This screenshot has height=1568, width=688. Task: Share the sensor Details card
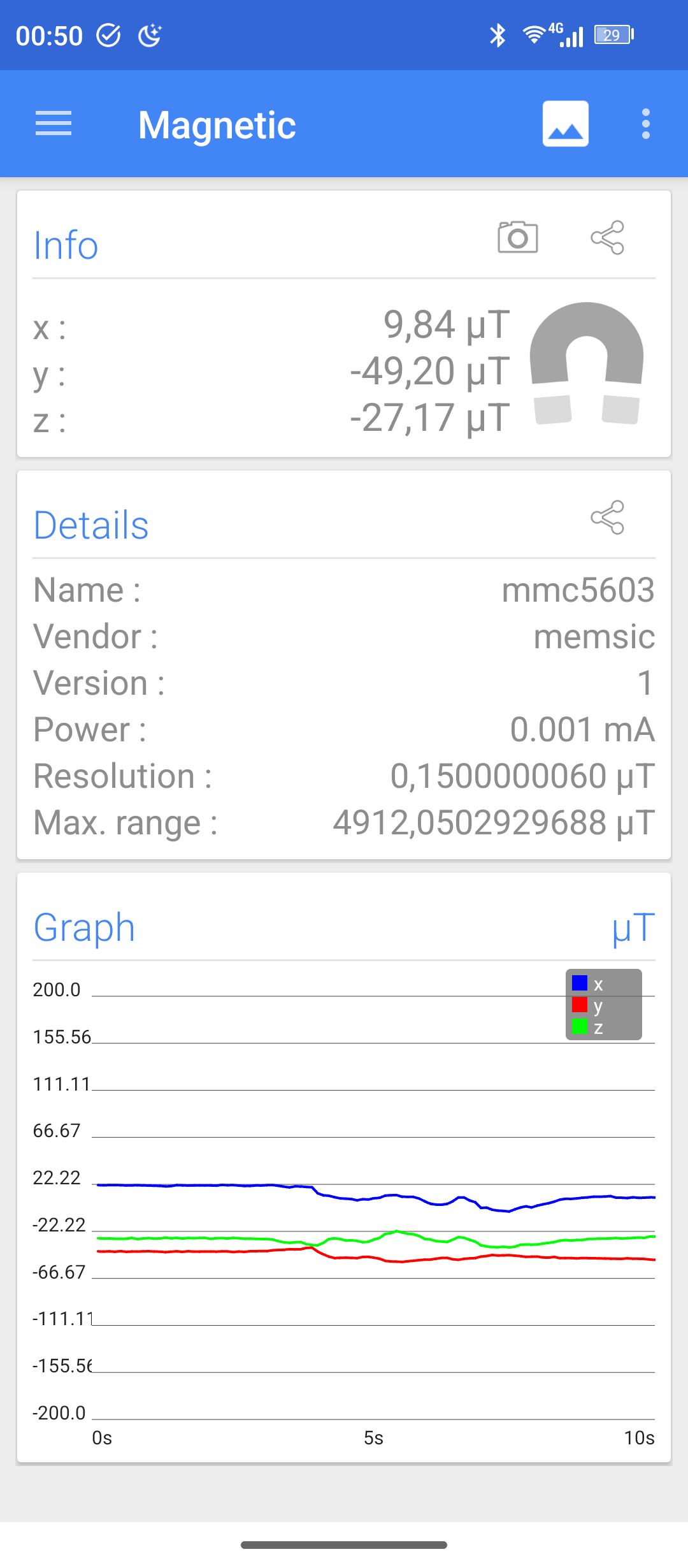click(607, 518)
